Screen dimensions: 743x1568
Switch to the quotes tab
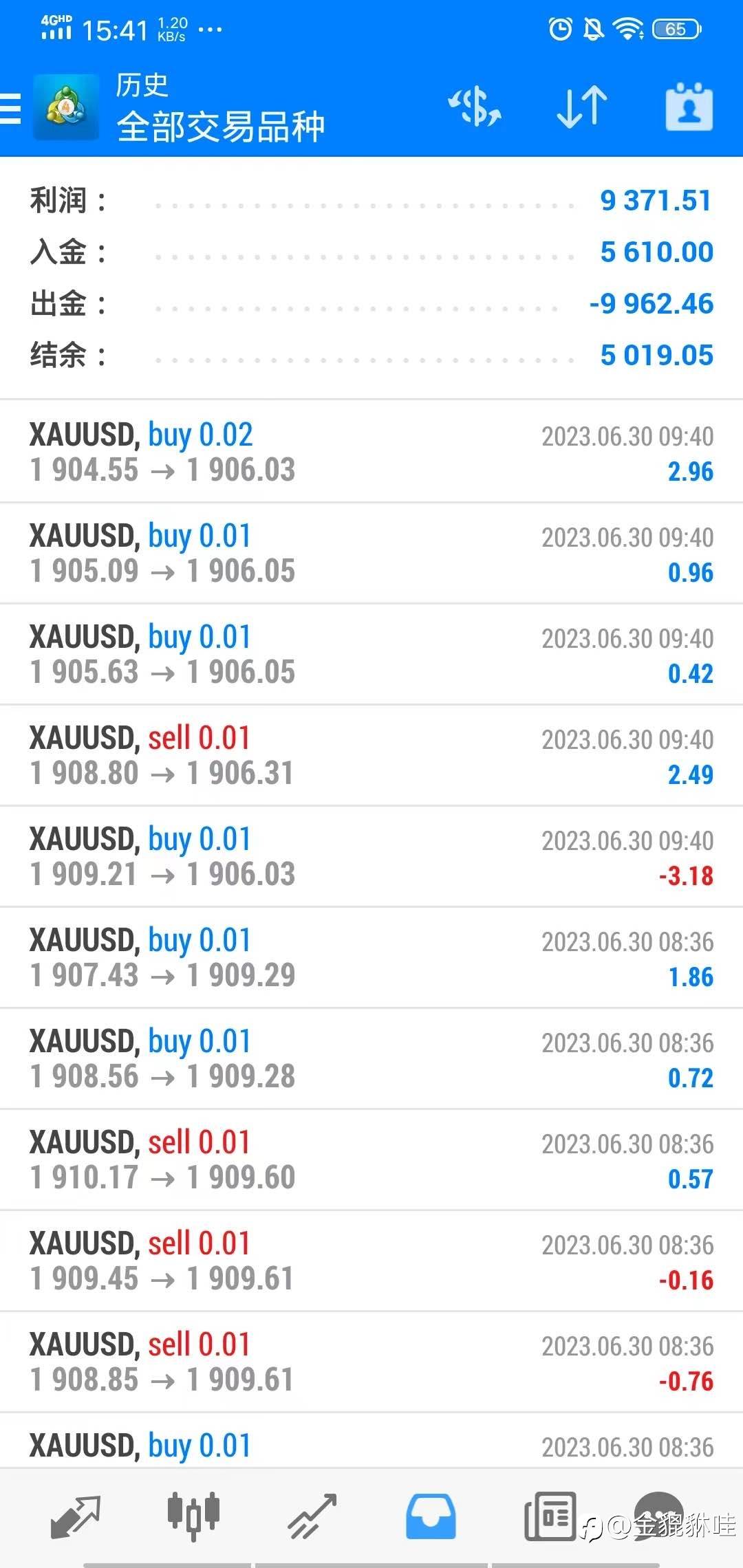[x=76, y=1516]
